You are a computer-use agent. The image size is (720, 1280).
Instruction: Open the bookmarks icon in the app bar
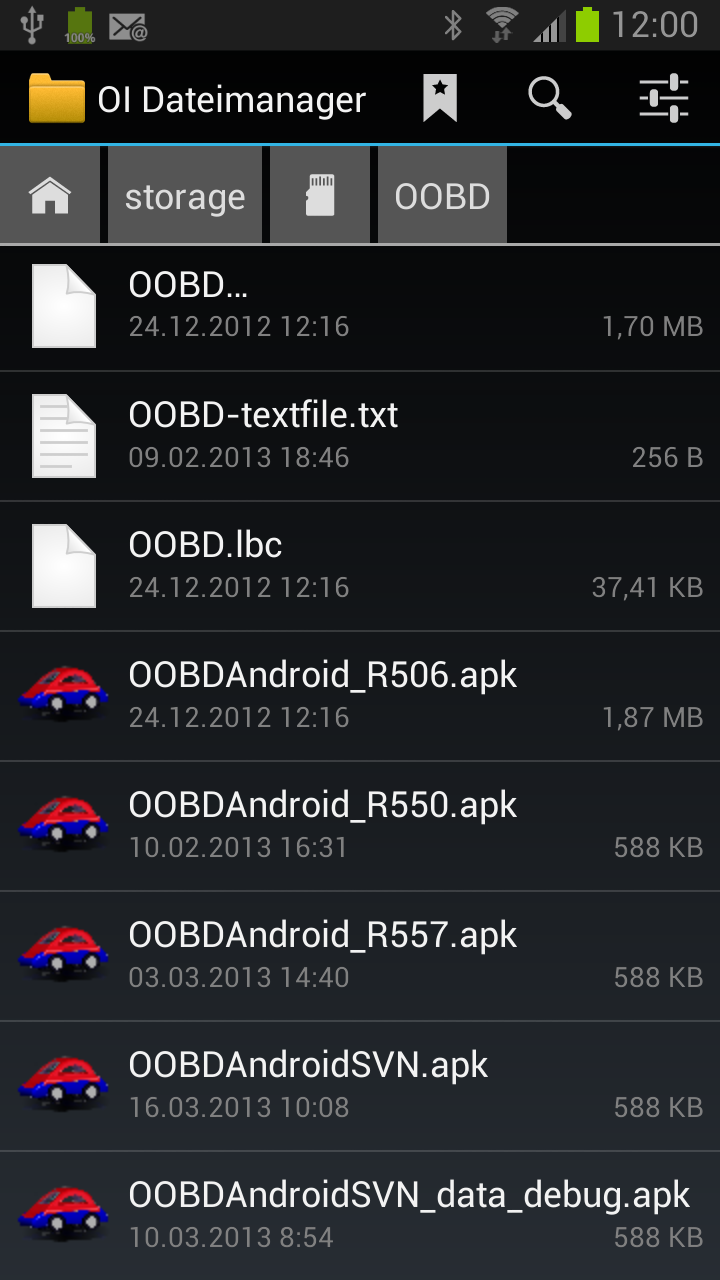coord(440,99)
